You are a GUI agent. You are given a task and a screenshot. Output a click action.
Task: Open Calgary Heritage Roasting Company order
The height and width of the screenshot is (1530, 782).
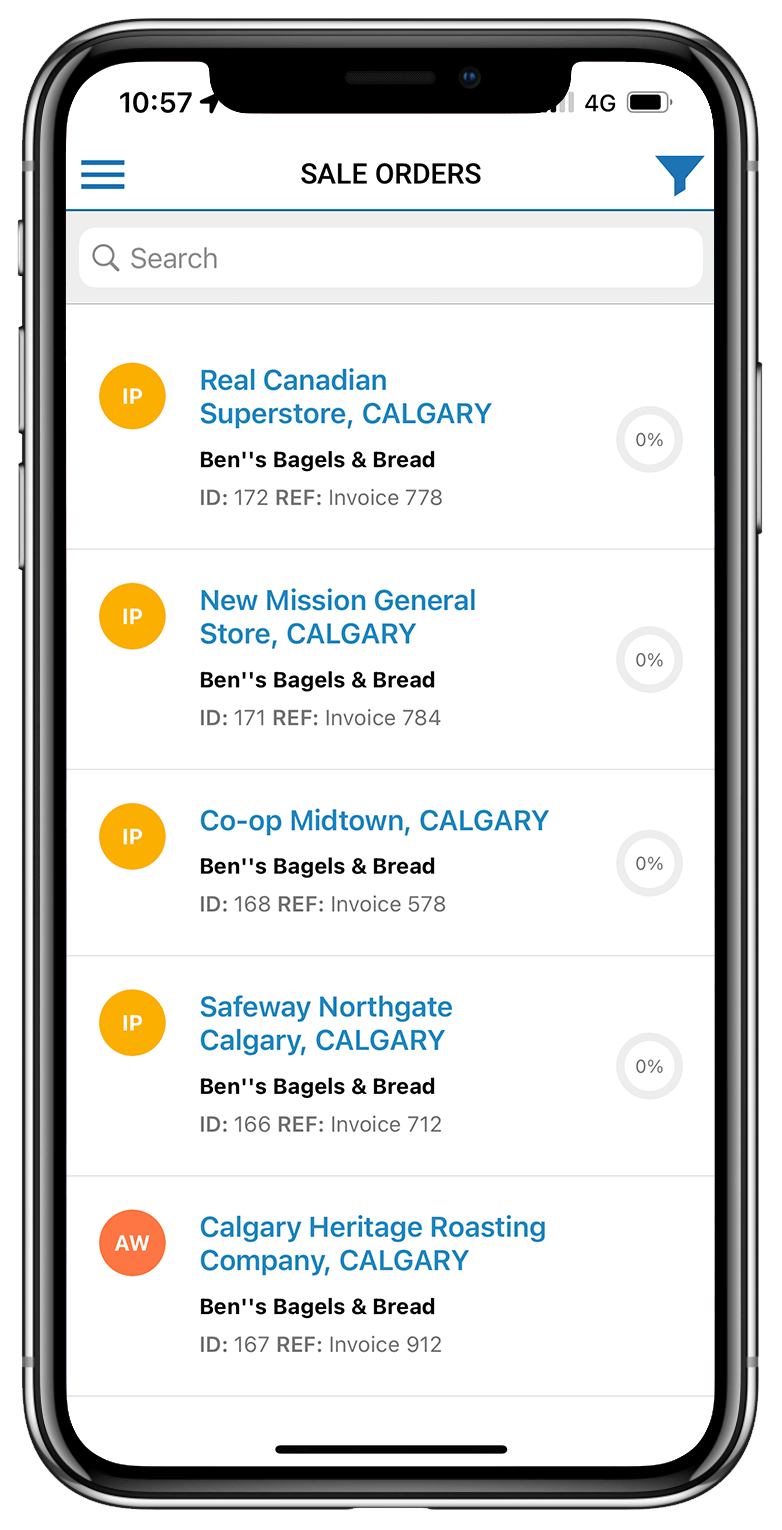391,1286
